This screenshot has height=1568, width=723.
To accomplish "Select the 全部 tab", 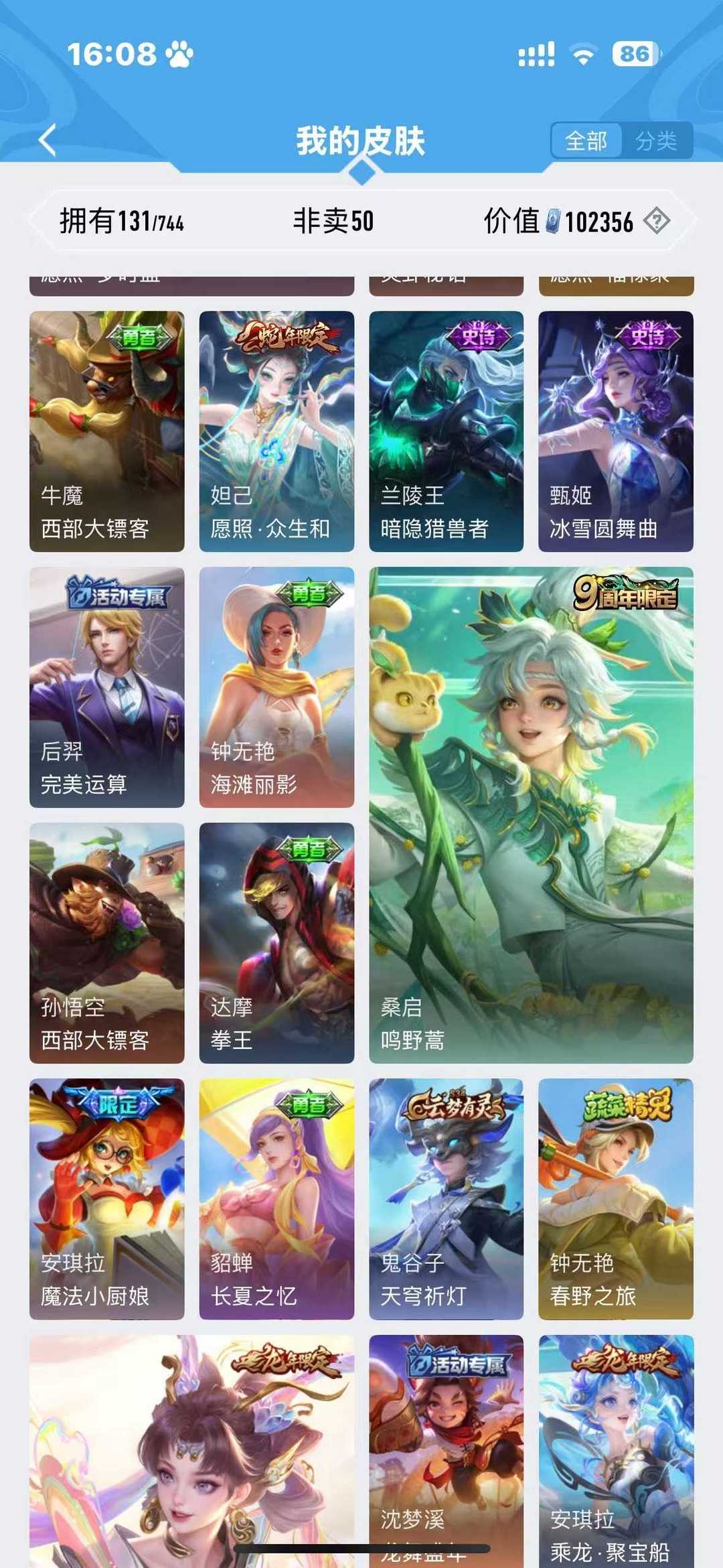I will pos(586,141).
